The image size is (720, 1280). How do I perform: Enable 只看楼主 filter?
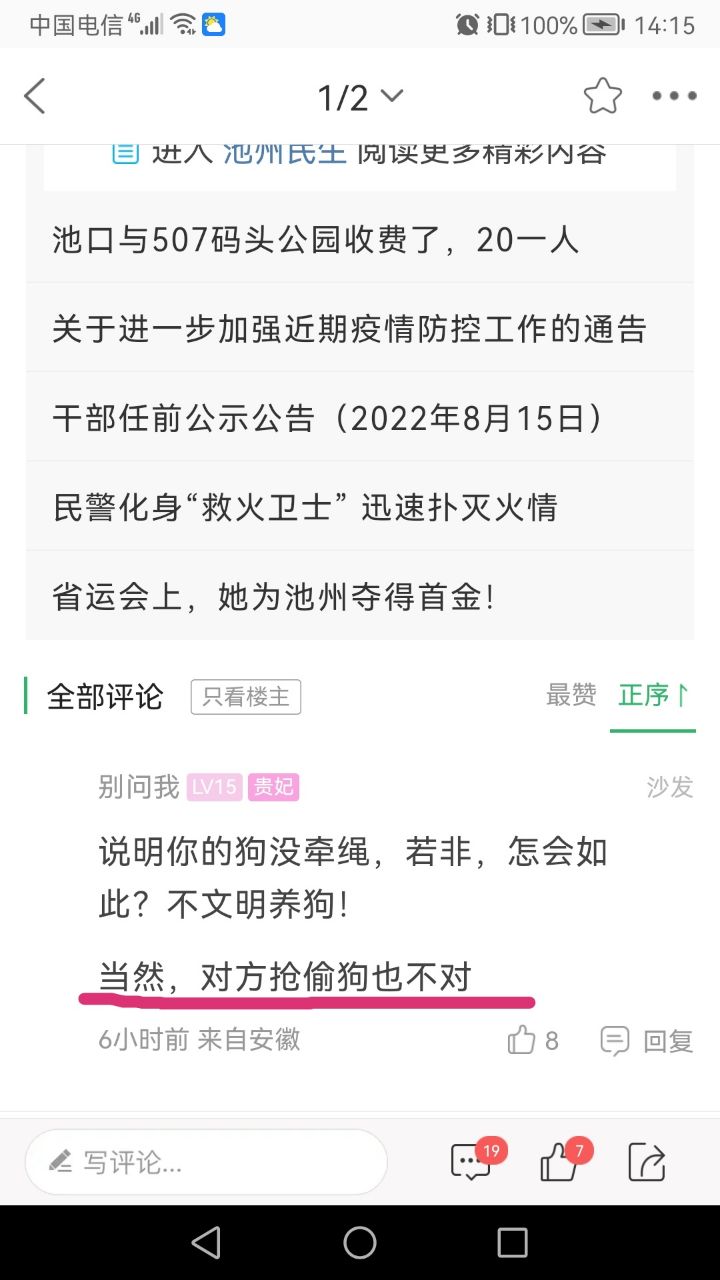(x=245, y=697)
